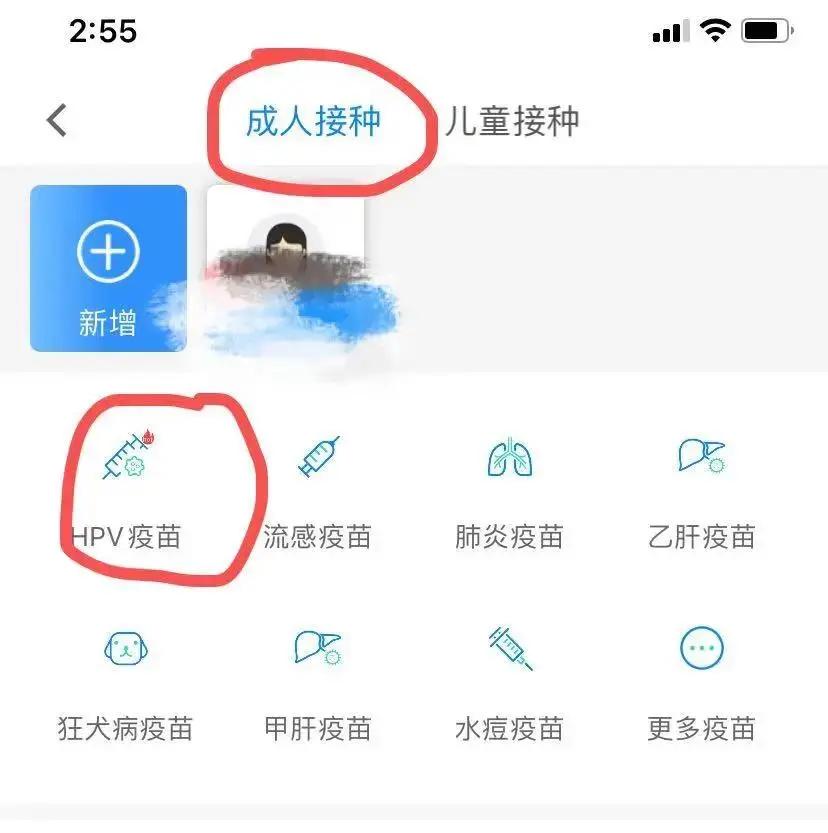Tap the 2:55 clock in the status bar
The width and height of the screenshot is (828, 833).
point(104,30)
